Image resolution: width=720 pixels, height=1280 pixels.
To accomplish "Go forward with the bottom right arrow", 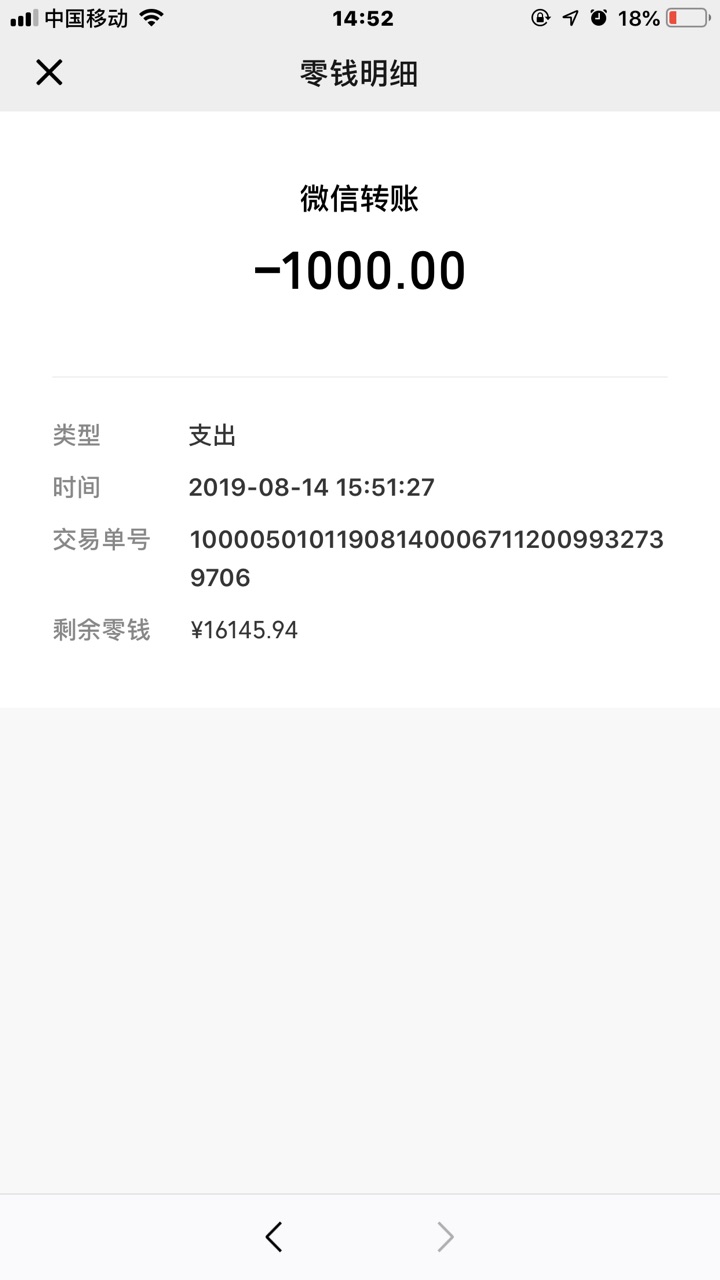I will click(x=446, y=1237).
